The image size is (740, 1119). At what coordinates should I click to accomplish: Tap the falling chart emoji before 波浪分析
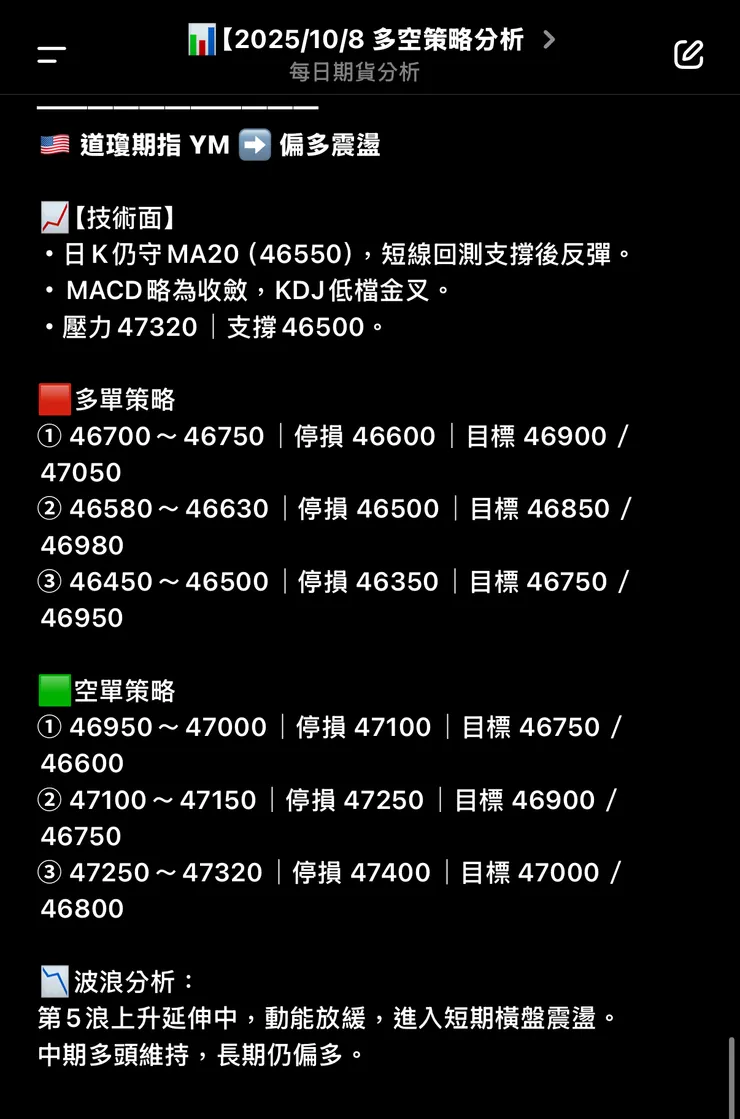[x=55, y=982]
